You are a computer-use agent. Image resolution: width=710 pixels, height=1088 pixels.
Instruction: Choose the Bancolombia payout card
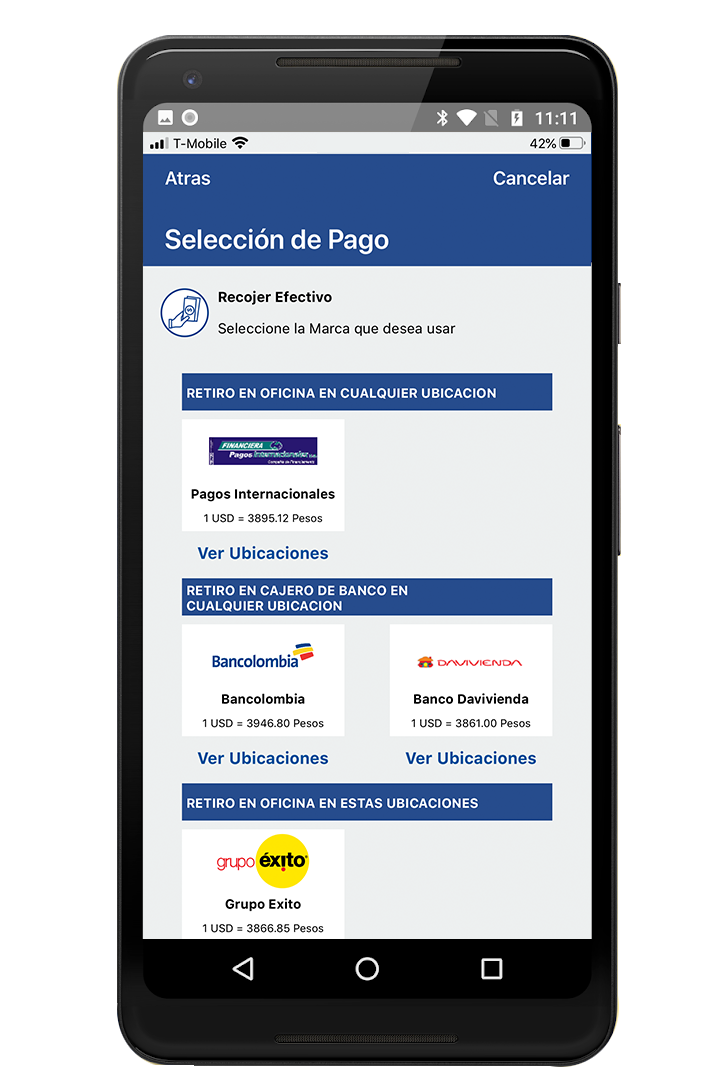pos(263,680)
